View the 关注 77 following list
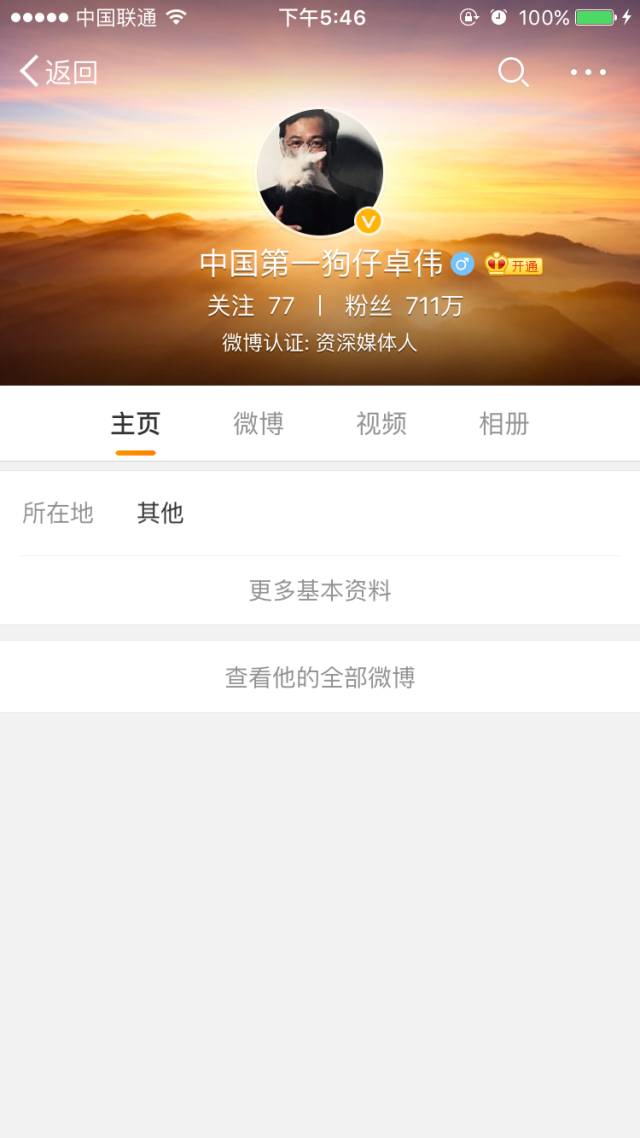Image resolution: width=640 pixels, height=1138 pixels. [x=251, y=306]
